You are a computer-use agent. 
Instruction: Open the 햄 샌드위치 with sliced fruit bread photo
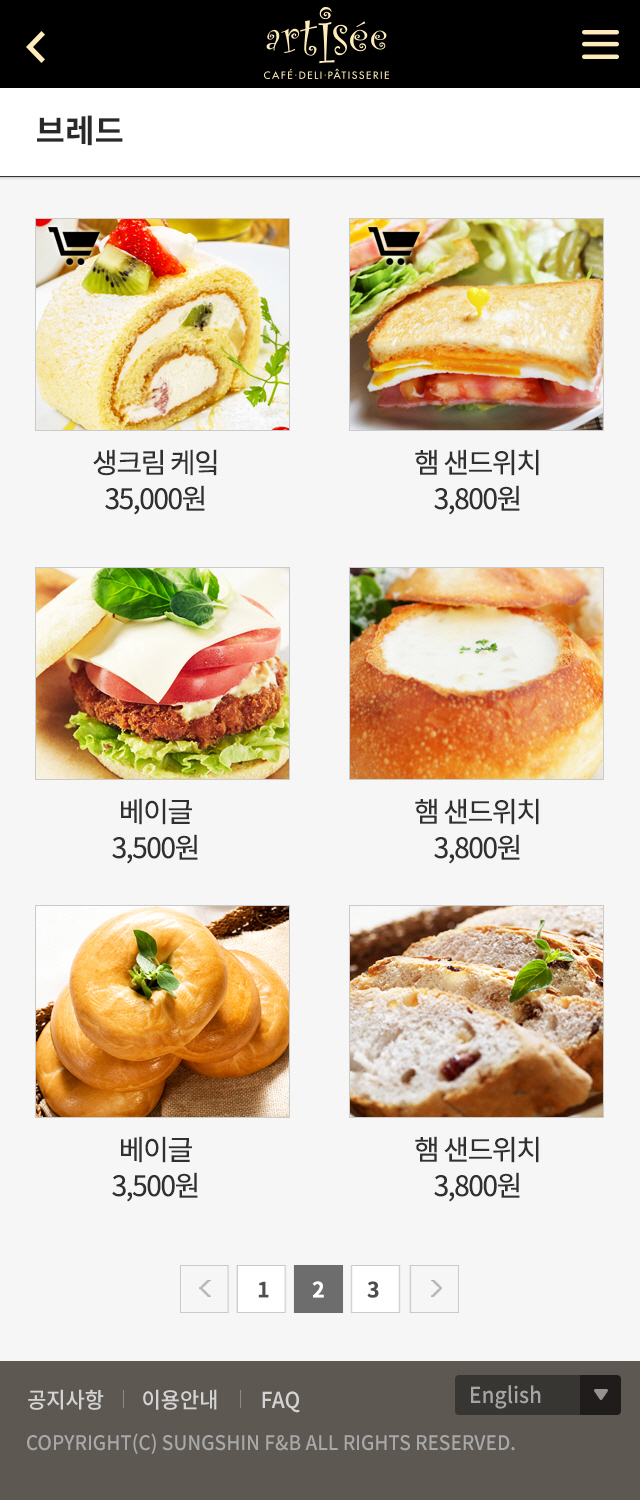(476, 1011)
